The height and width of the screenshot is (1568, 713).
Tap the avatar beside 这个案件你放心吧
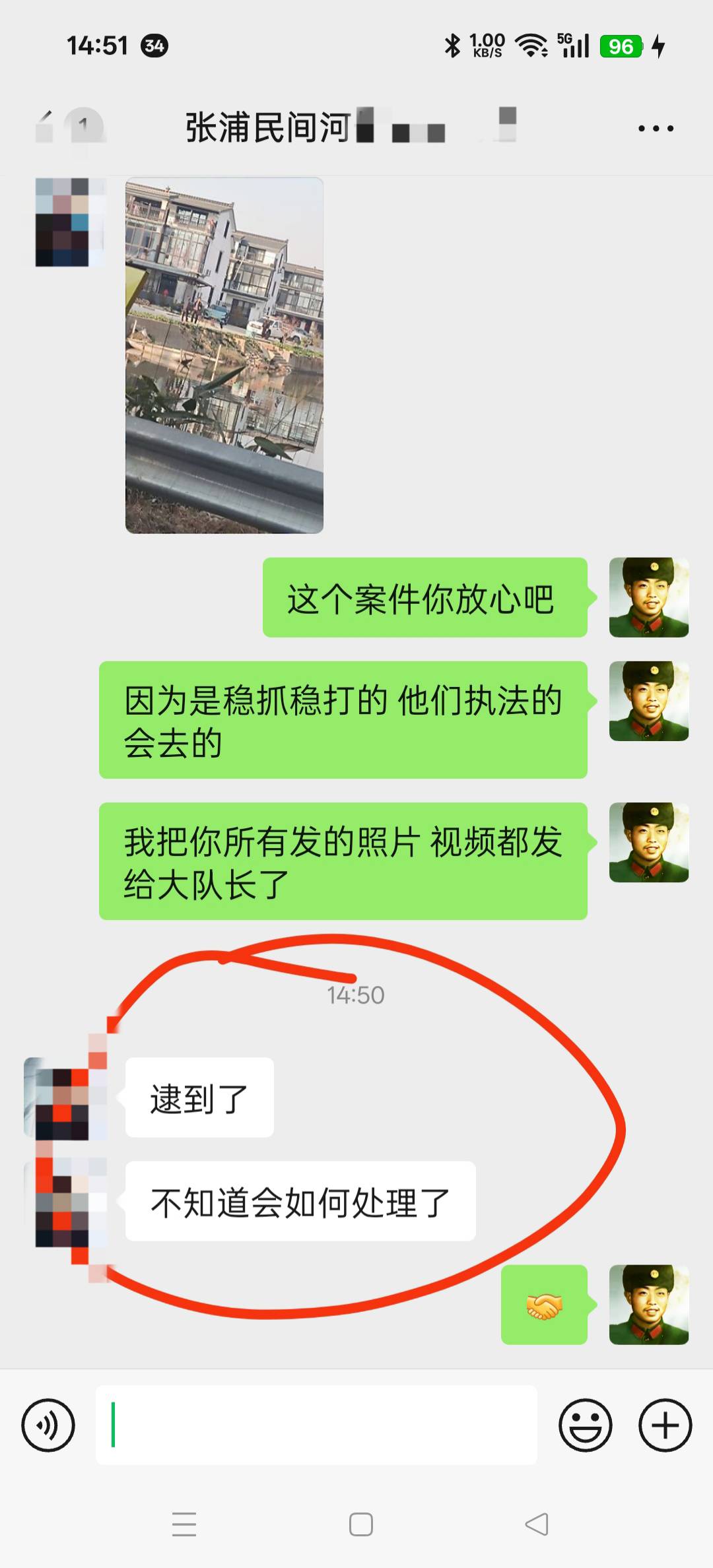648,597
